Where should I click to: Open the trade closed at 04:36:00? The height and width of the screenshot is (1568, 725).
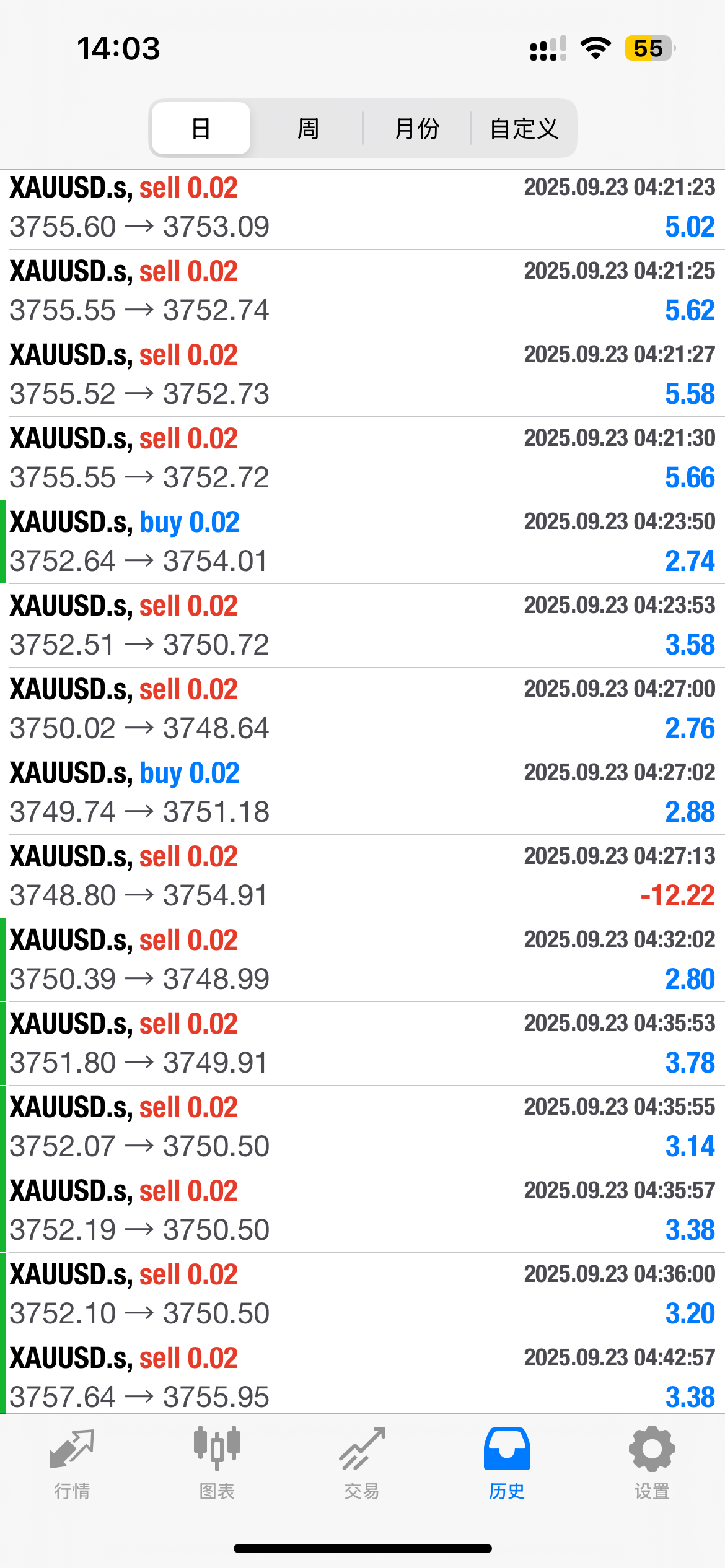tap(362, 1295)
